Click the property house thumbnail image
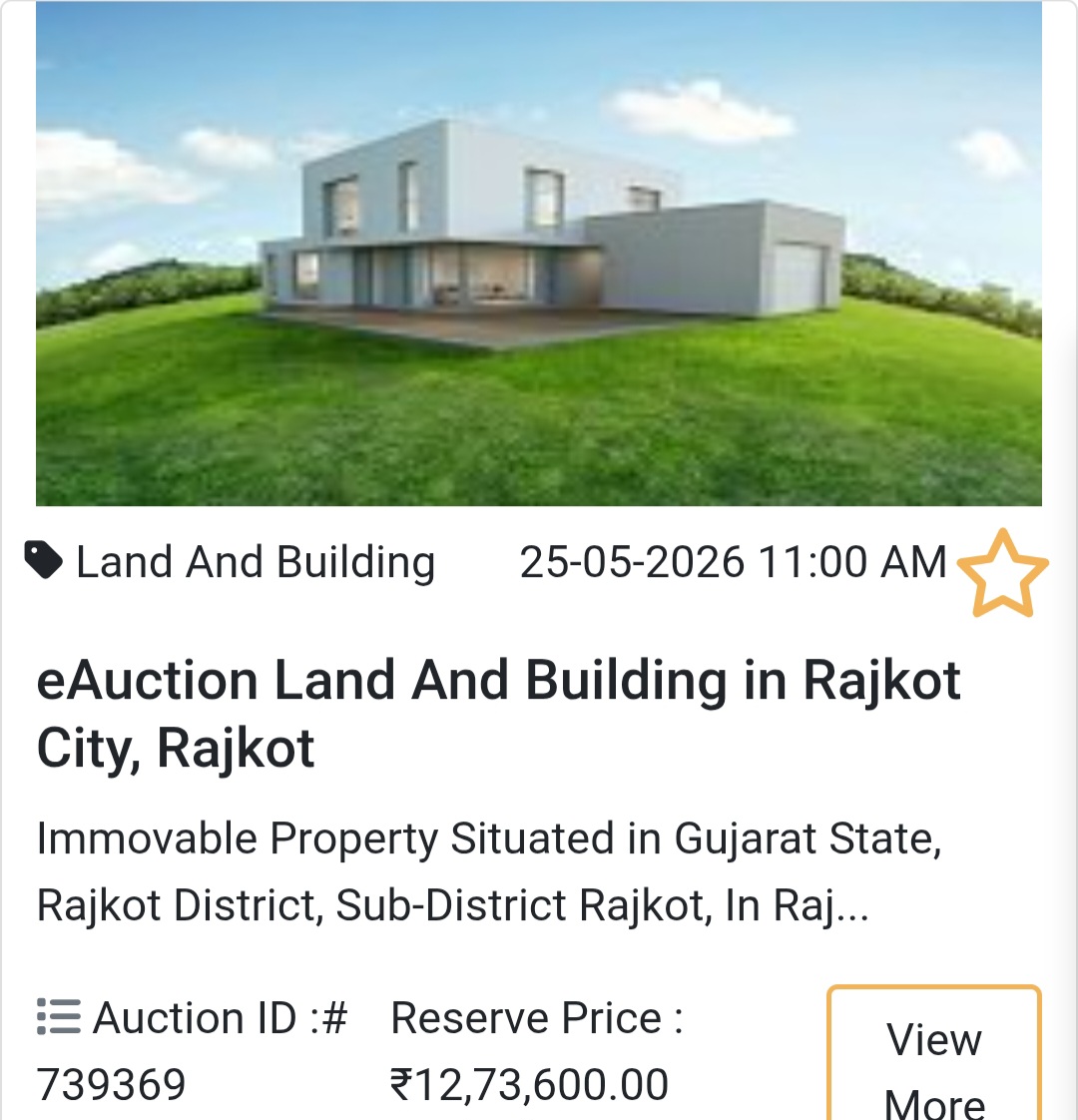Viewport: 1078px width, 1120px height. (539, 255)
